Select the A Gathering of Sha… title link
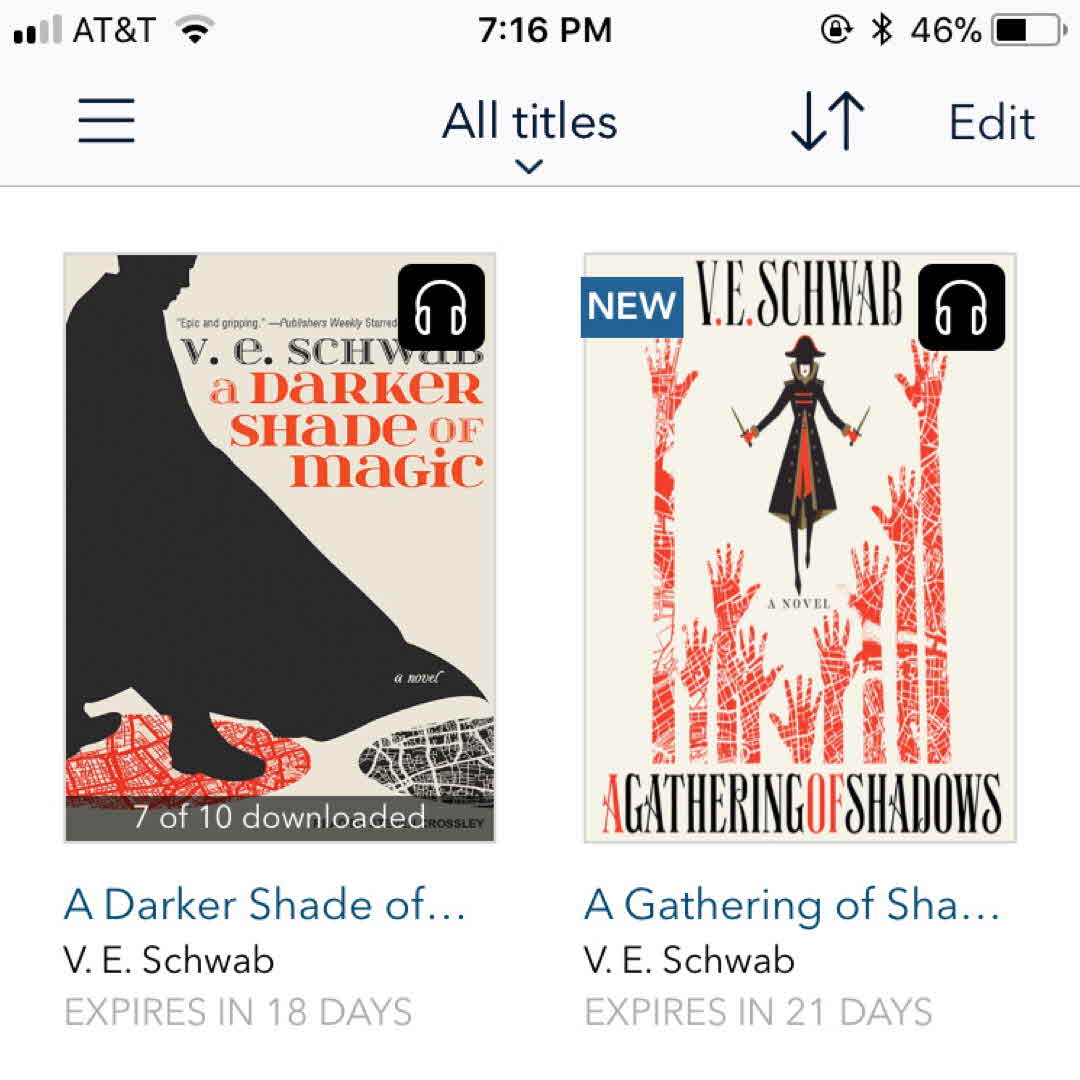 [x=792, y=905]
